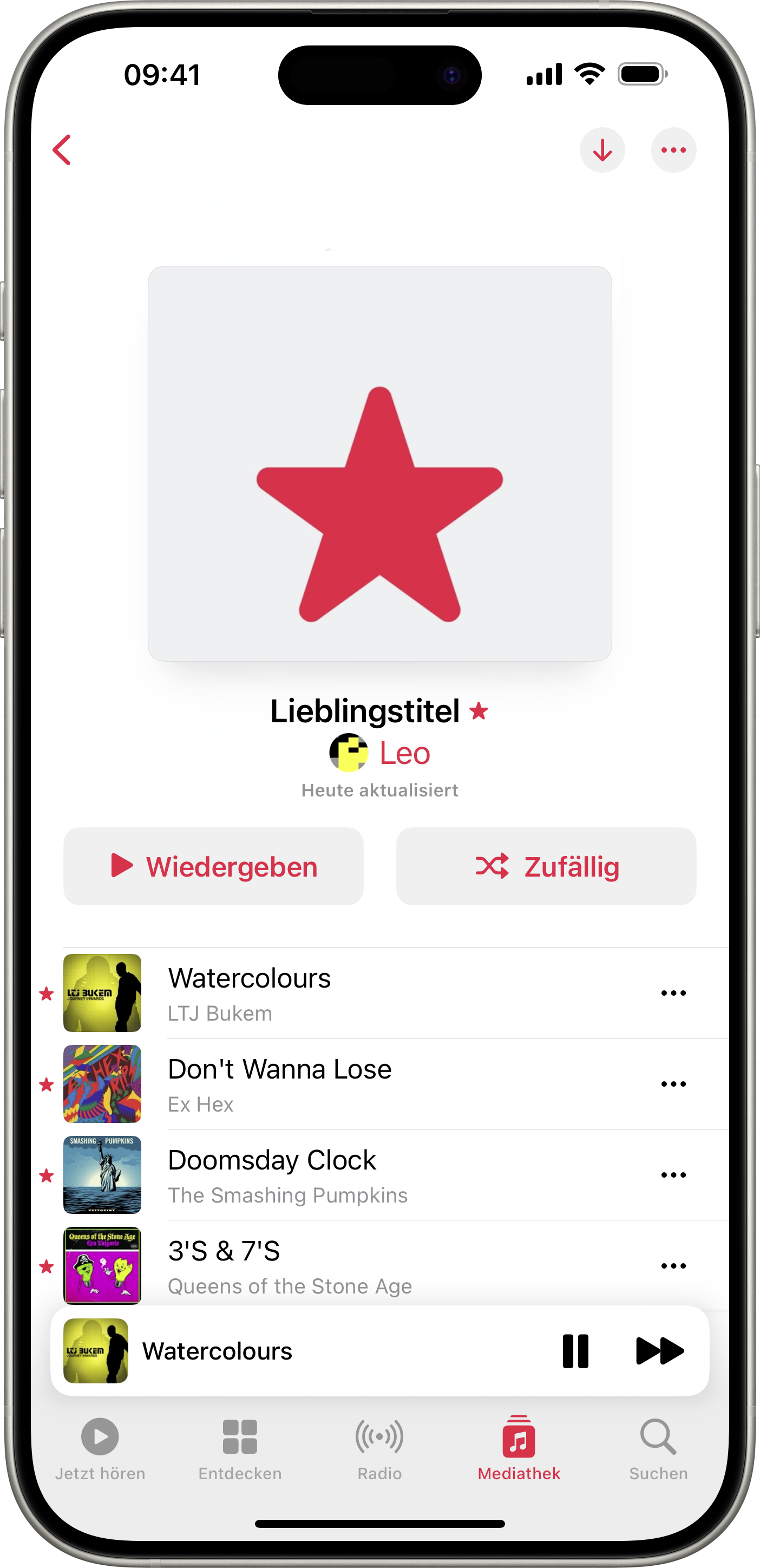The width and height of the screenshot is (760, 1568).
Task: Switch to the Radio tab
Action: (x=379, y=1447)
